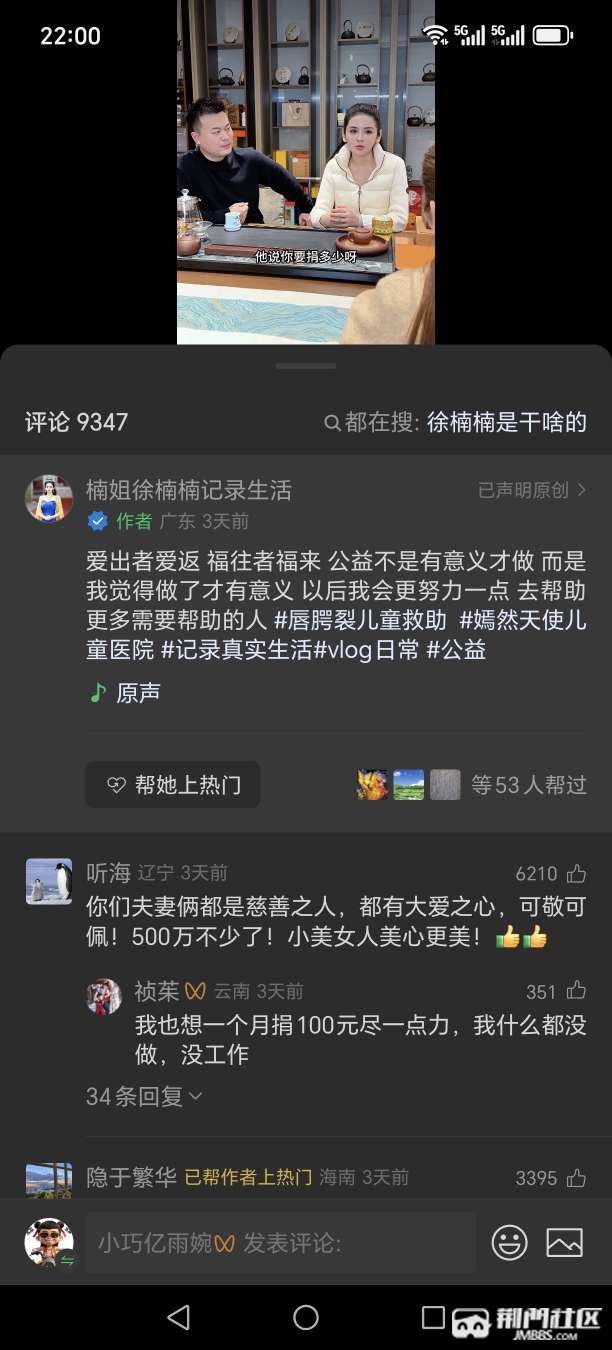
Task: Like 隐于繁华's comment
Action: [576, 1178]
